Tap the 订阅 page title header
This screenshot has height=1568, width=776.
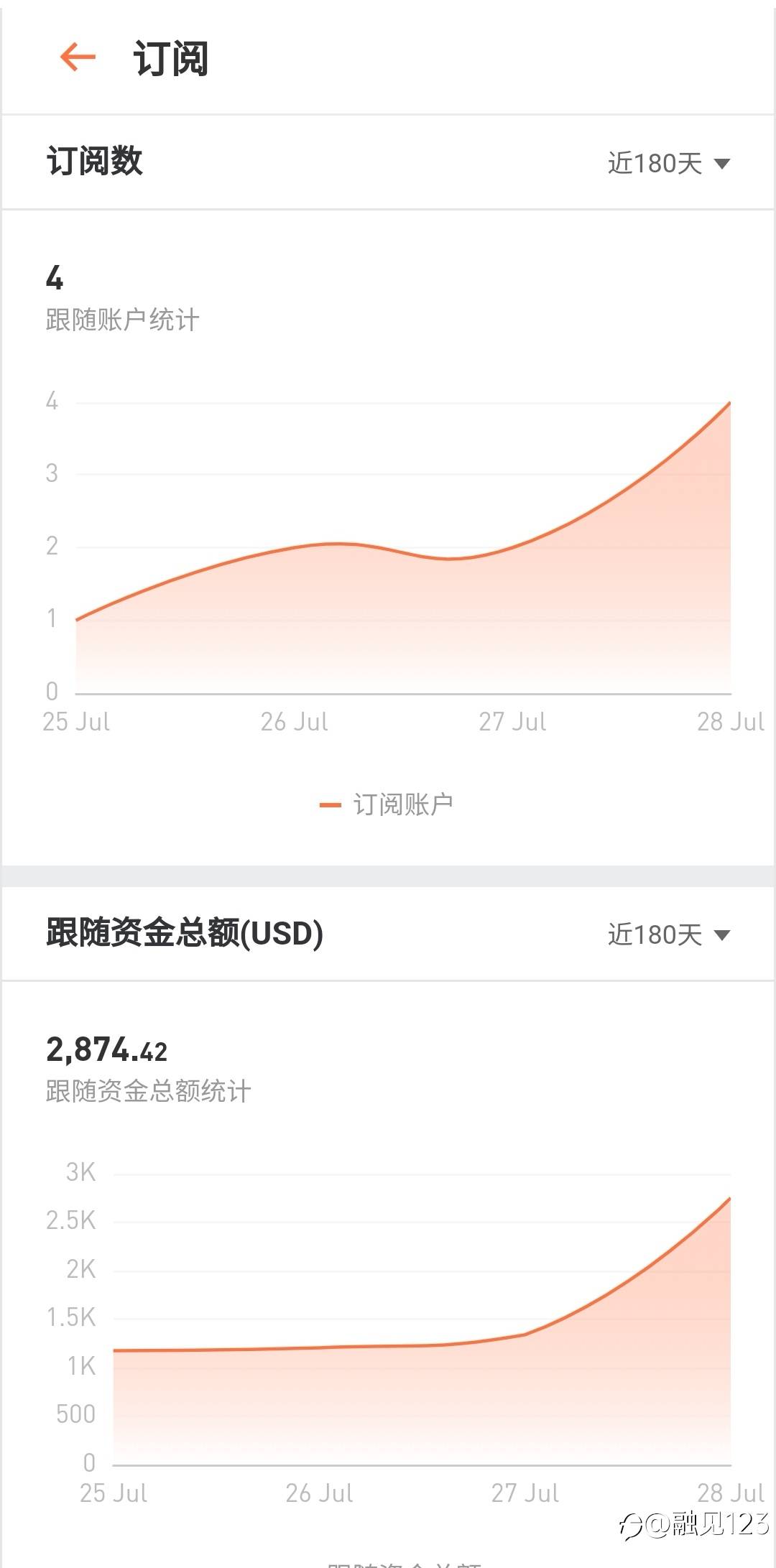[170, 59]
